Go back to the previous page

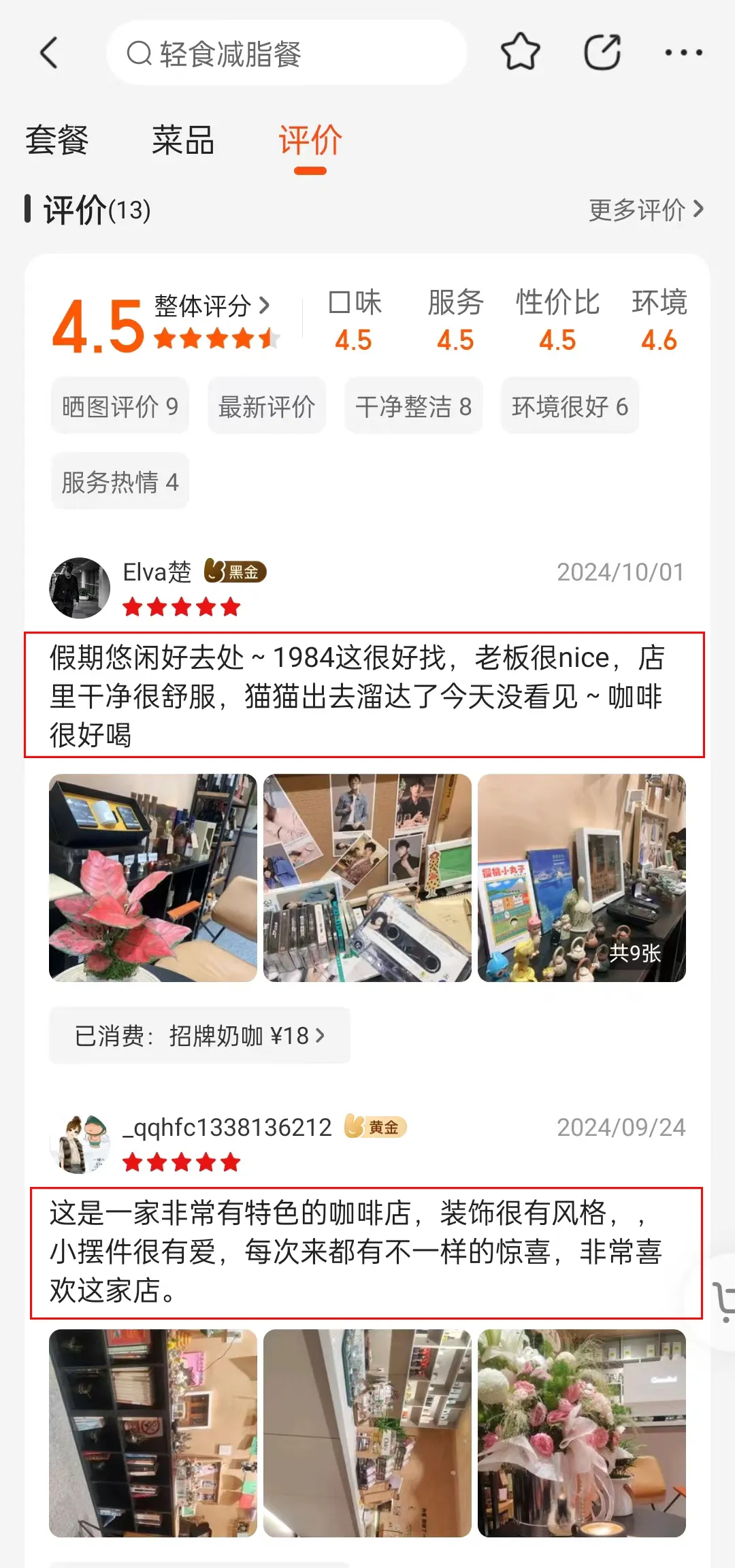pyautogui.click(x=49, y=53)
